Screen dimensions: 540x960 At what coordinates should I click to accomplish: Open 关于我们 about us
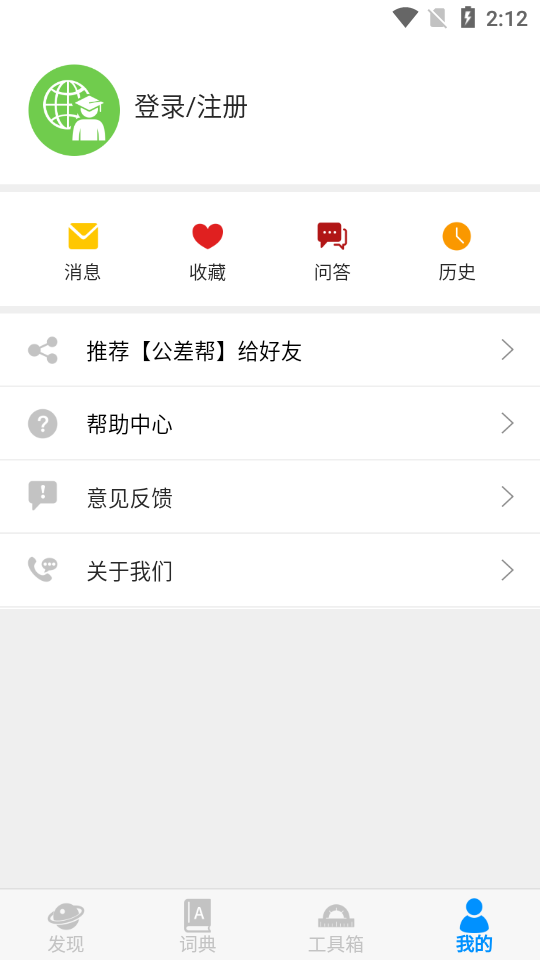pos(270,571)
